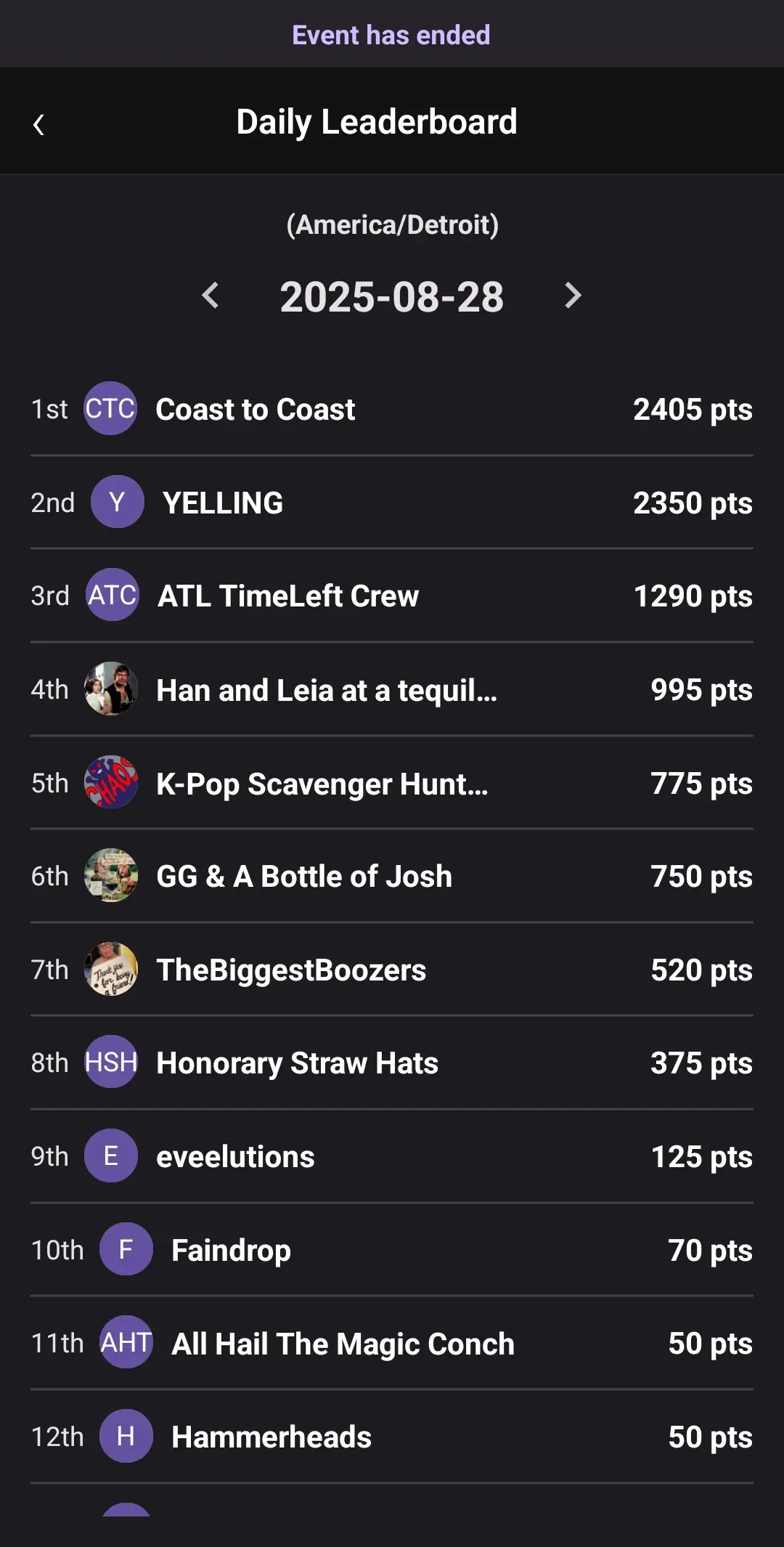Show the previous day's leaderboard
Image resolution: width=784 pixels, height=1547 pixels.
pos(211,296)
